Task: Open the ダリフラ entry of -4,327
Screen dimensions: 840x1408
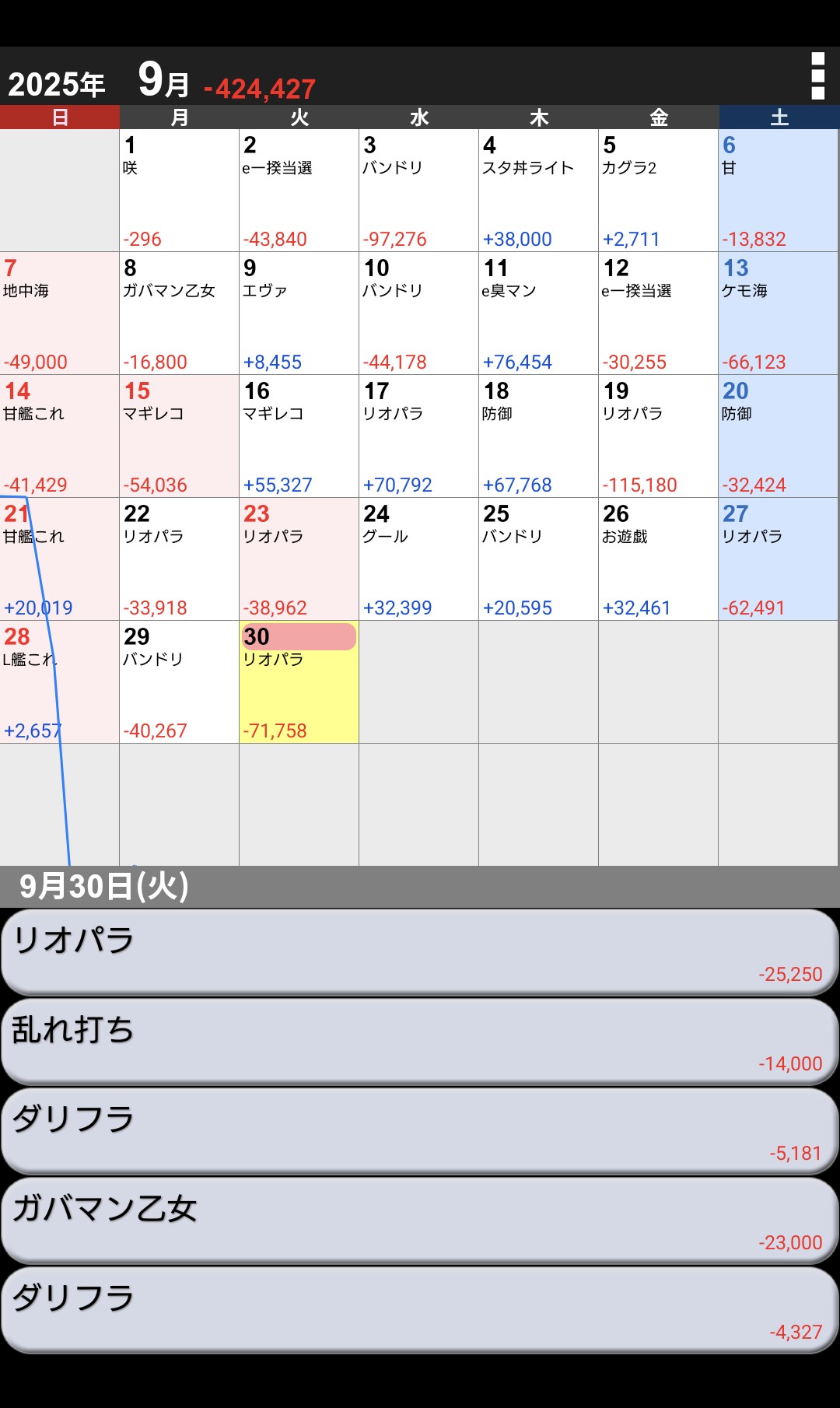Action: point(420,1310)
